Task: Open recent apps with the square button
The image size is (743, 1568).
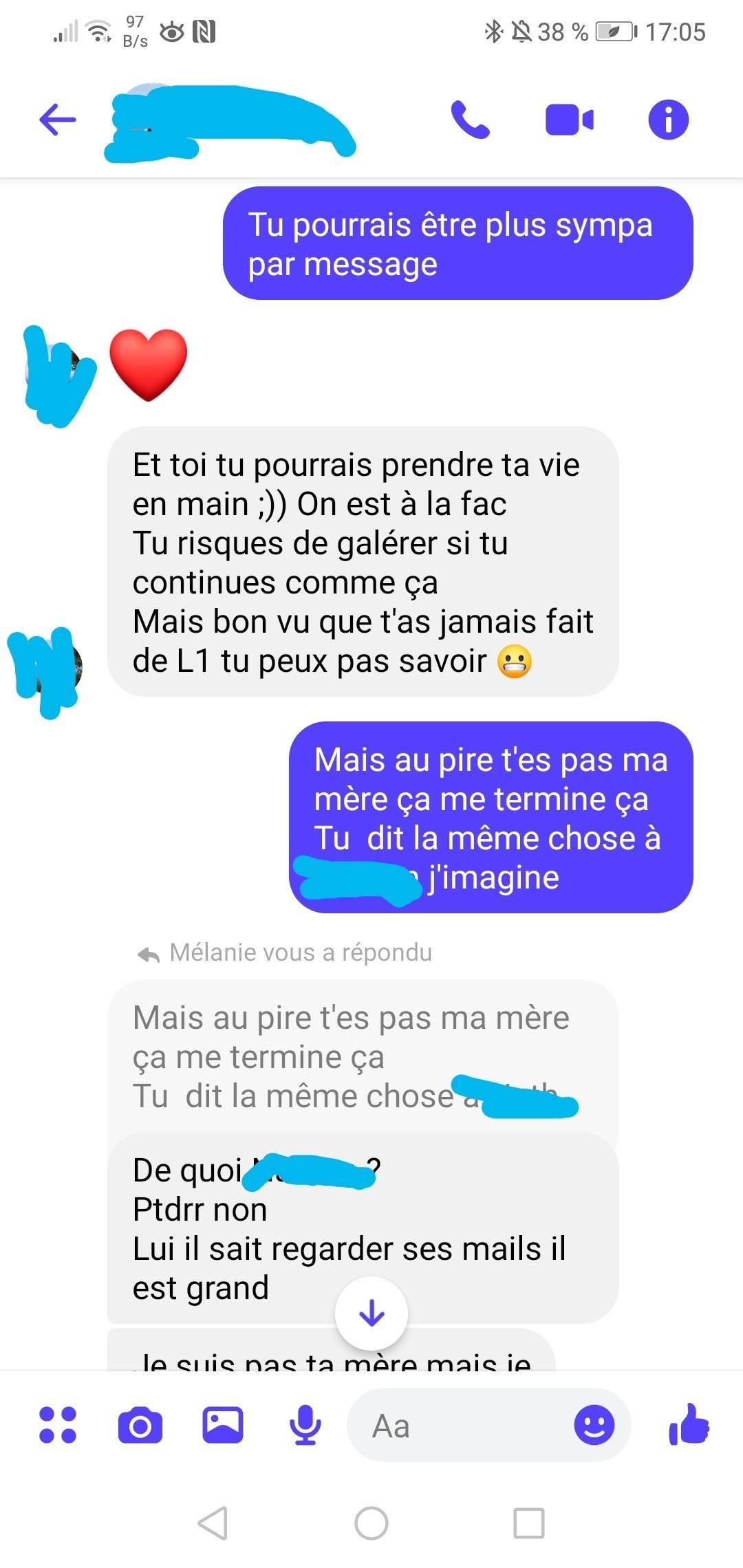Action: (529, 1523)
